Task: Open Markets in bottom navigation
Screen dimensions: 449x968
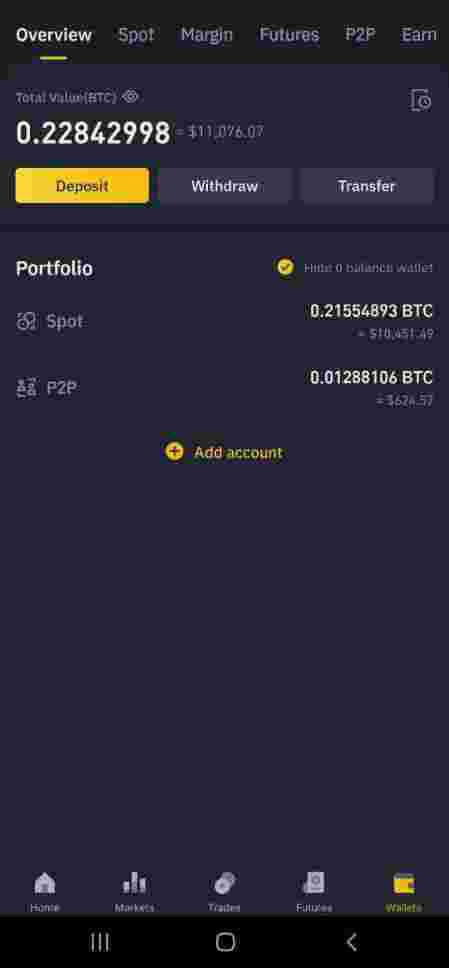Action: (134, 892)
